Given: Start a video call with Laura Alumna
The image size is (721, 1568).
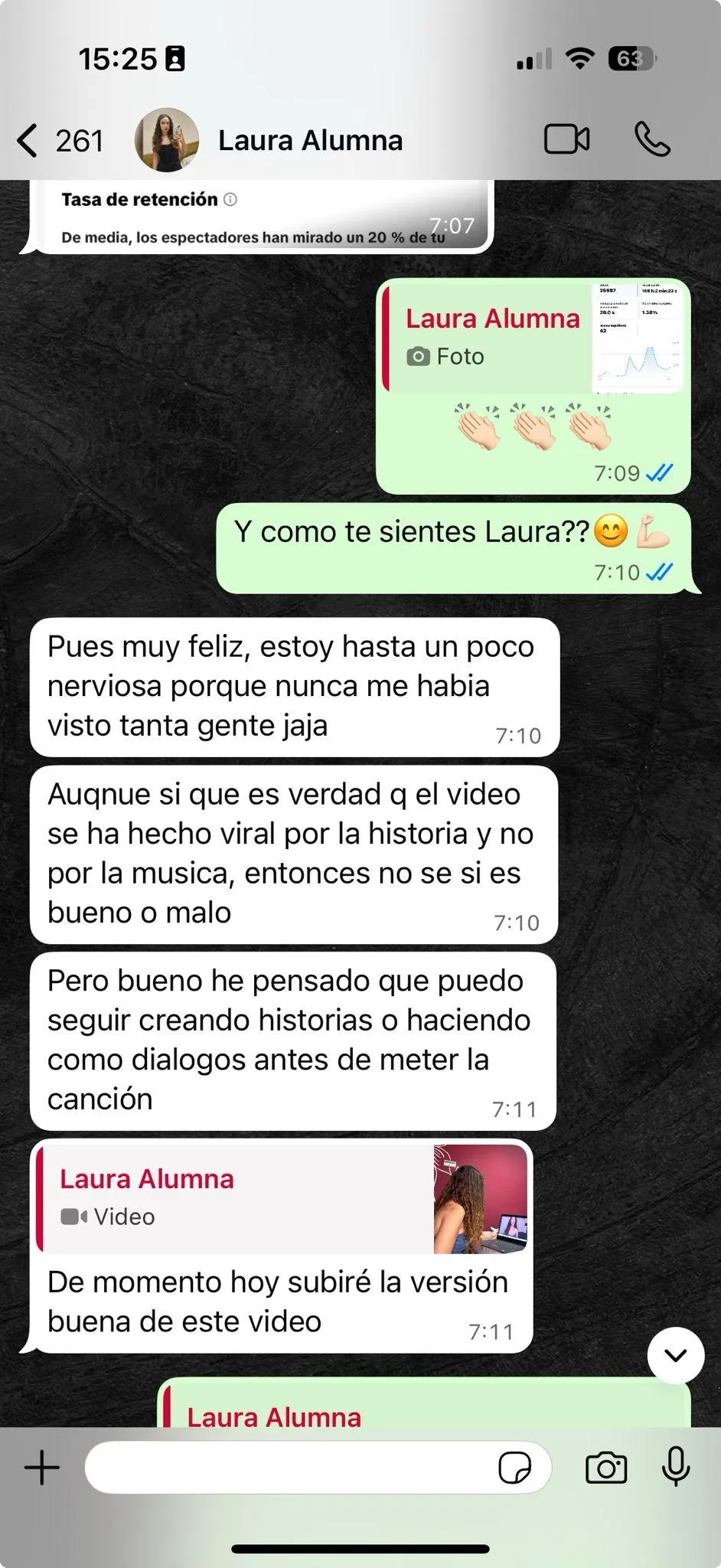Looking at the screenshot, I should (566, 139).
